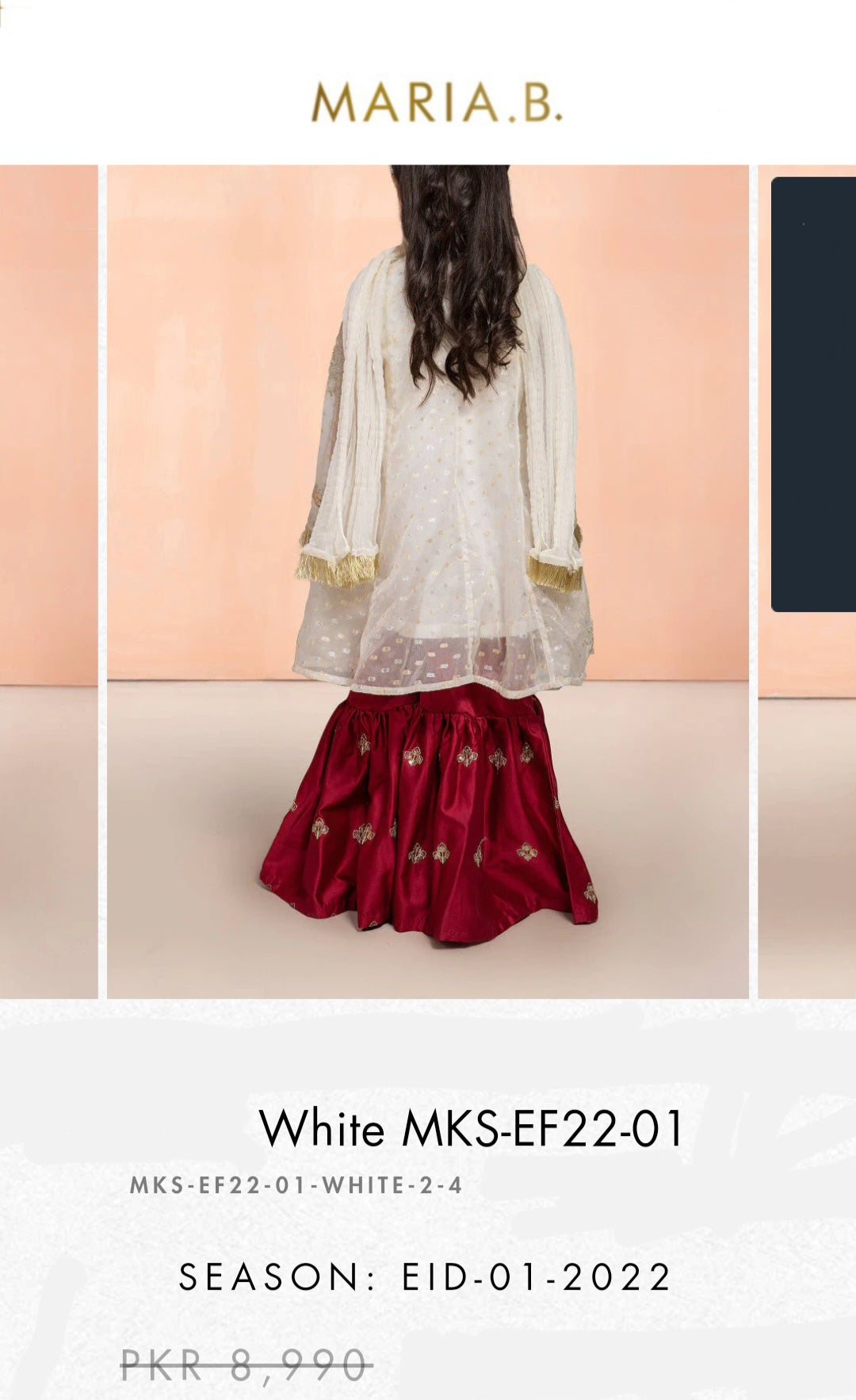
Task: View the previous product image at the left edge
Action: (x=48, y=580)
